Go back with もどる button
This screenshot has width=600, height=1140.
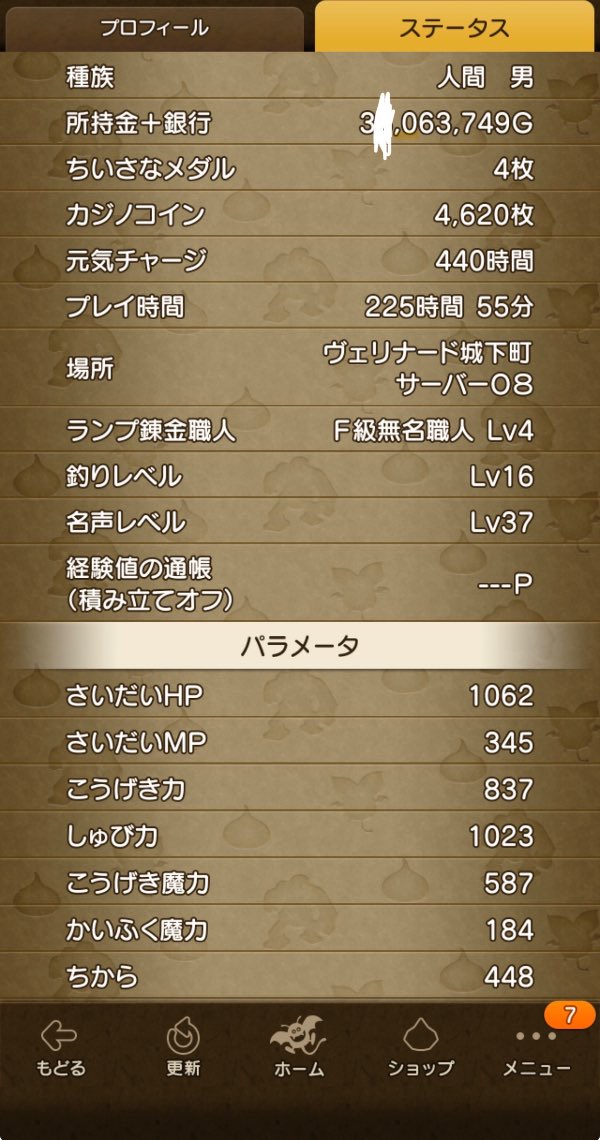tap(61, 1048)
